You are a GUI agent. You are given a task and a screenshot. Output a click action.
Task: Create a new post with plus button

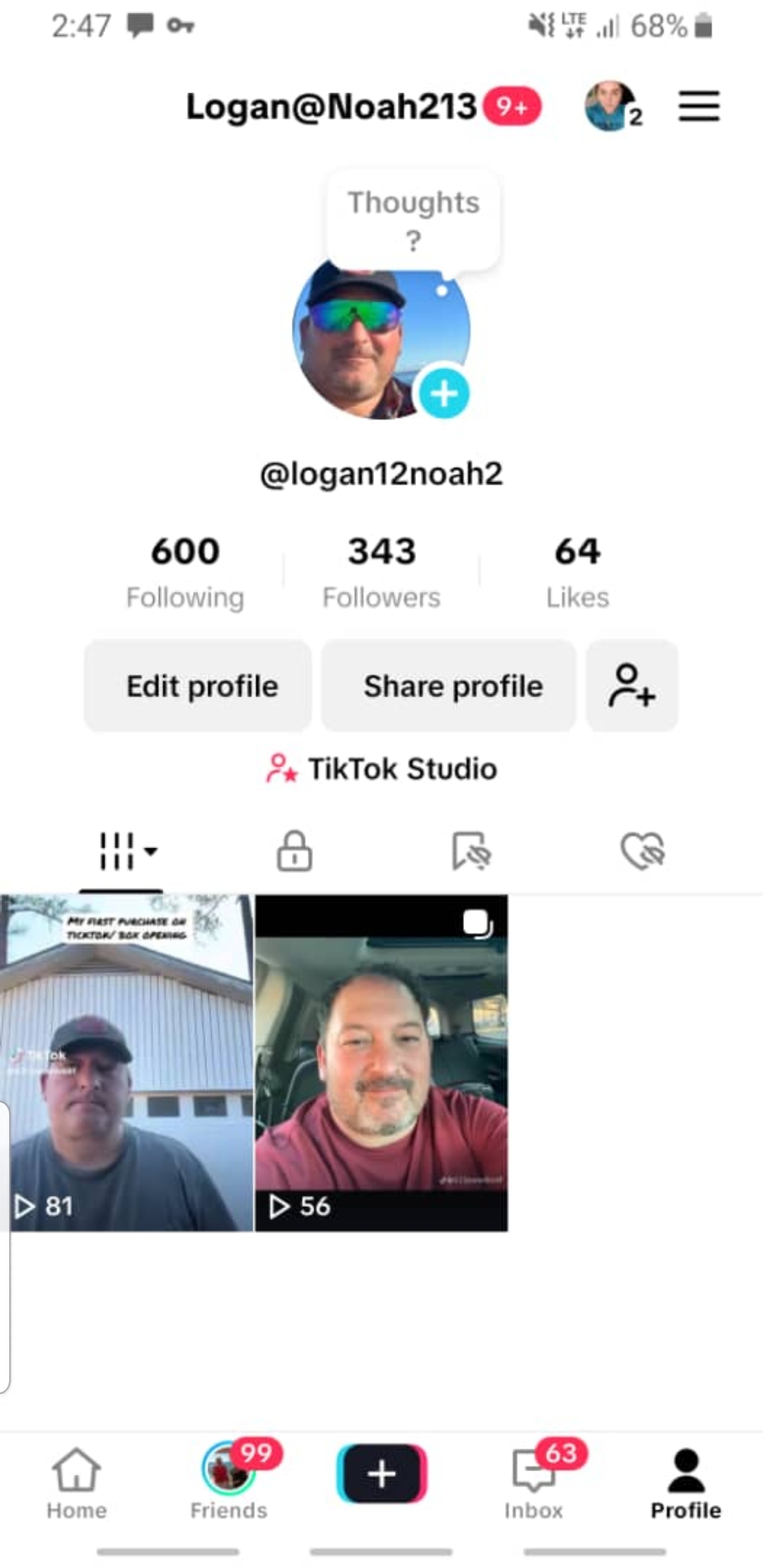coord(381,1473)
